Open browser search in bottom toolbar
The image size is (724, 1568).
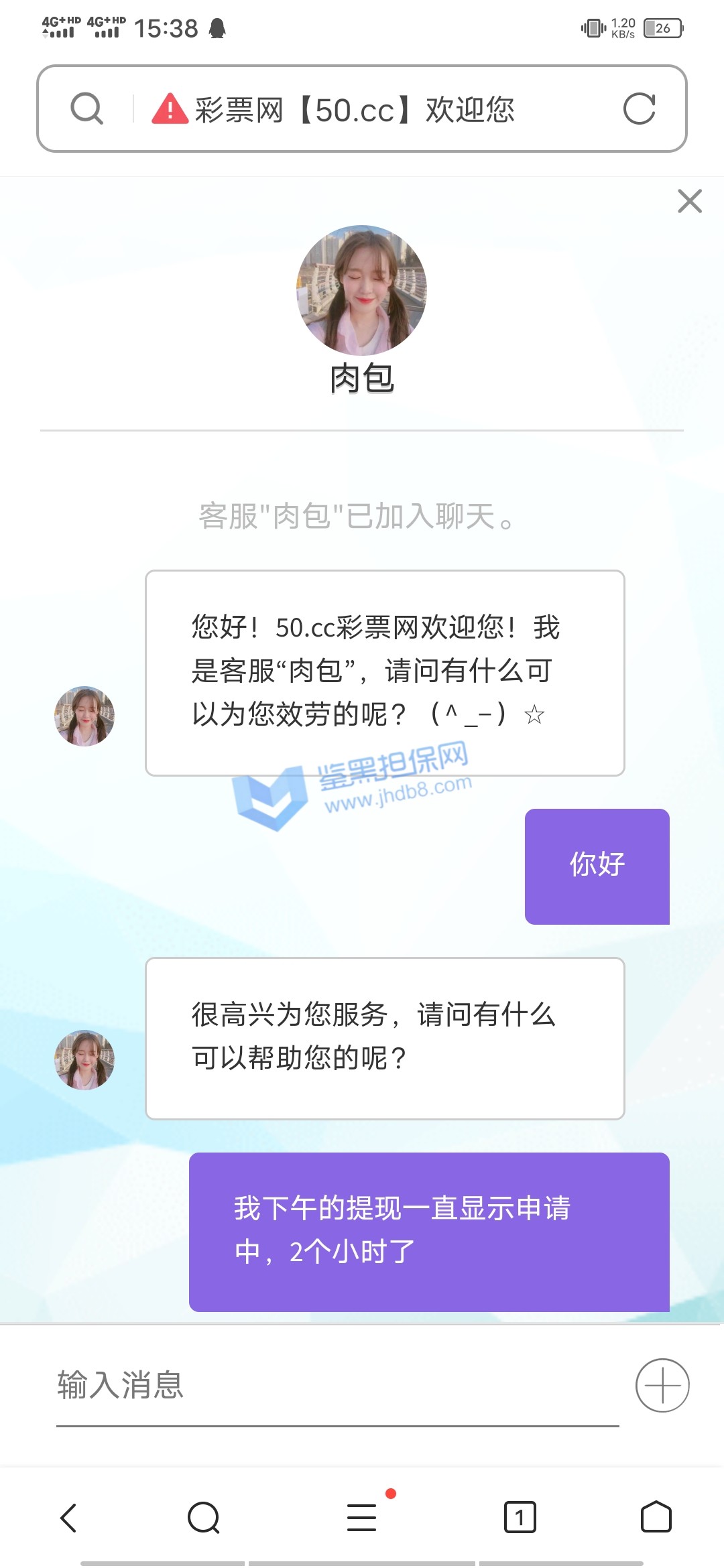204,1518
